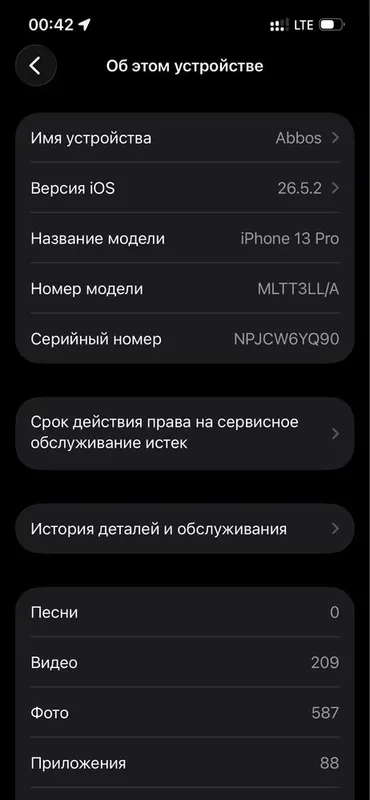The image size is (370, 800).
Task: Go back using the arrow button
Action: pos(35,66)
